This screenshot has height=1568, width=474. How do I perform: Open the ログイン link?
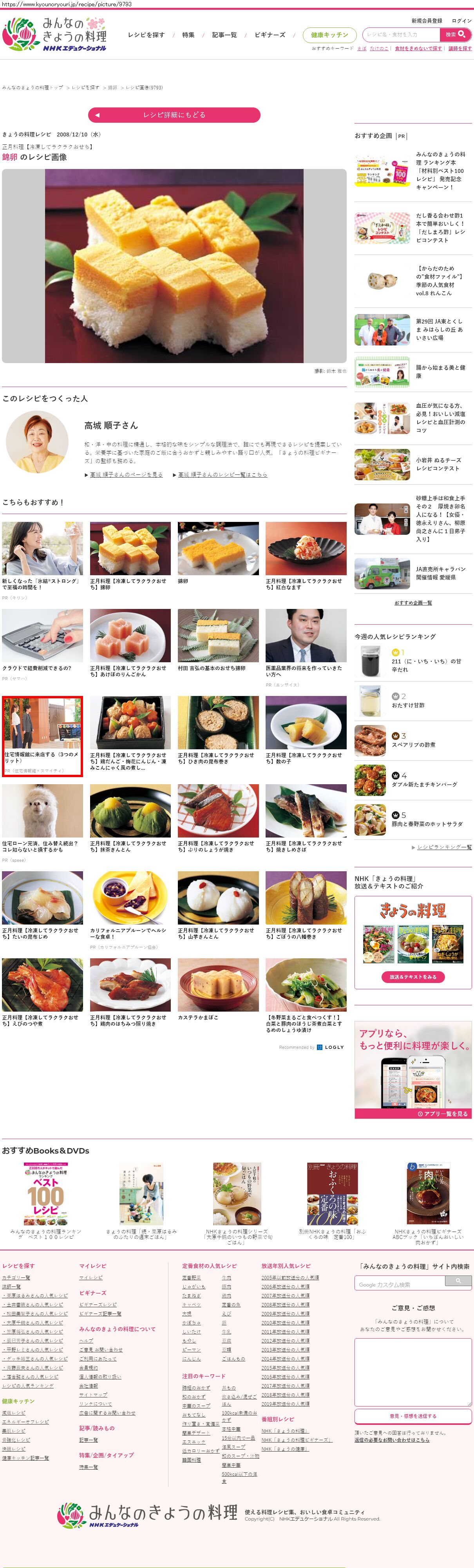click(461, 21)
